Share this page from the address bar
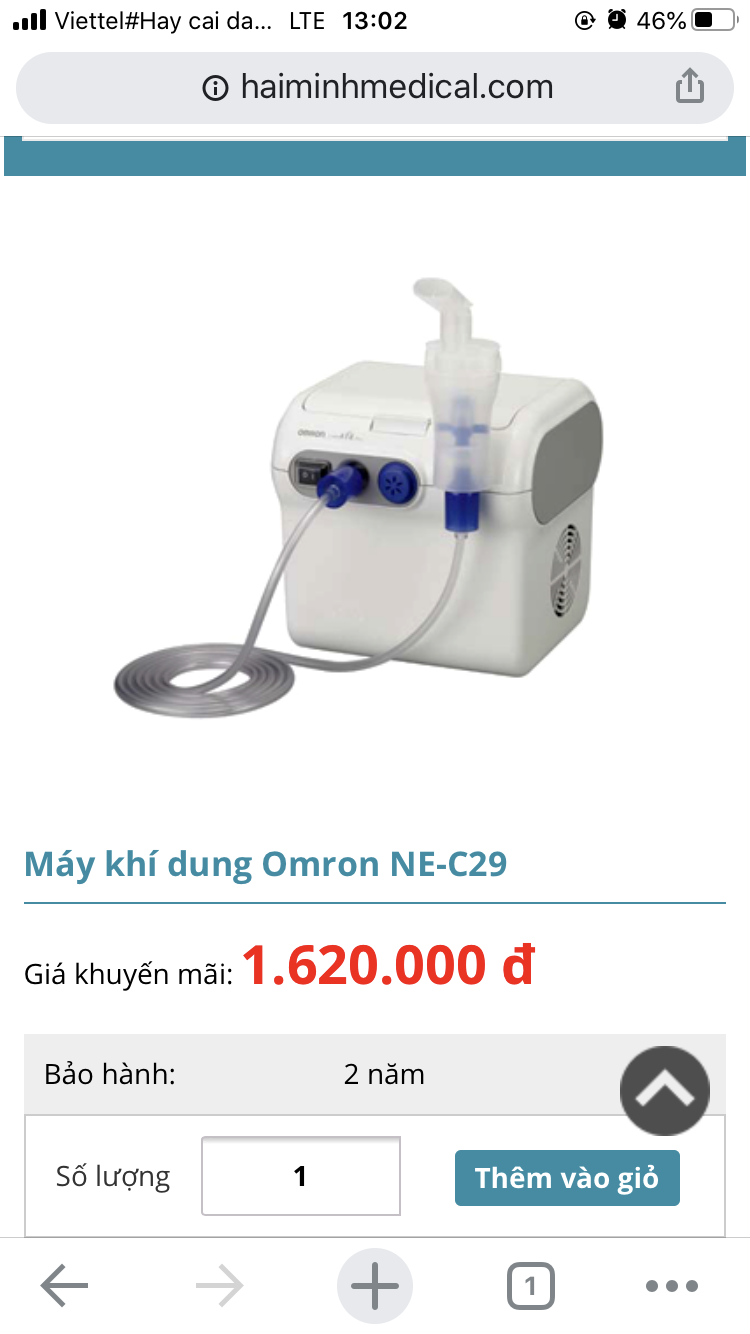Image resolution: width=750 pixels, height=1334 pixels. [x=689, y=88]
